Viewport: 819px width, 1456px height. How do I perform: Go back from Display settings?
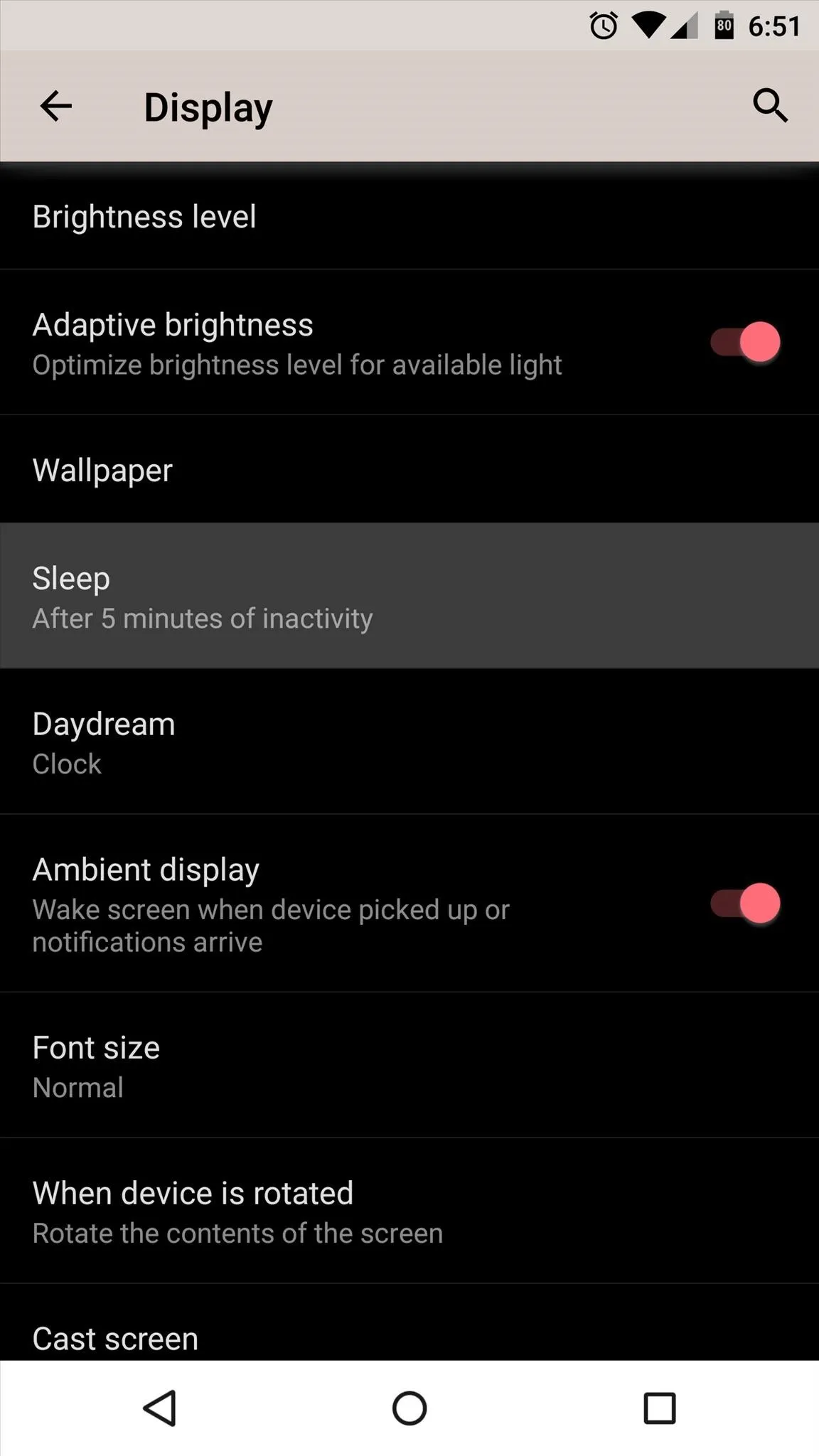pyautogui.click(x=56, y=107)
